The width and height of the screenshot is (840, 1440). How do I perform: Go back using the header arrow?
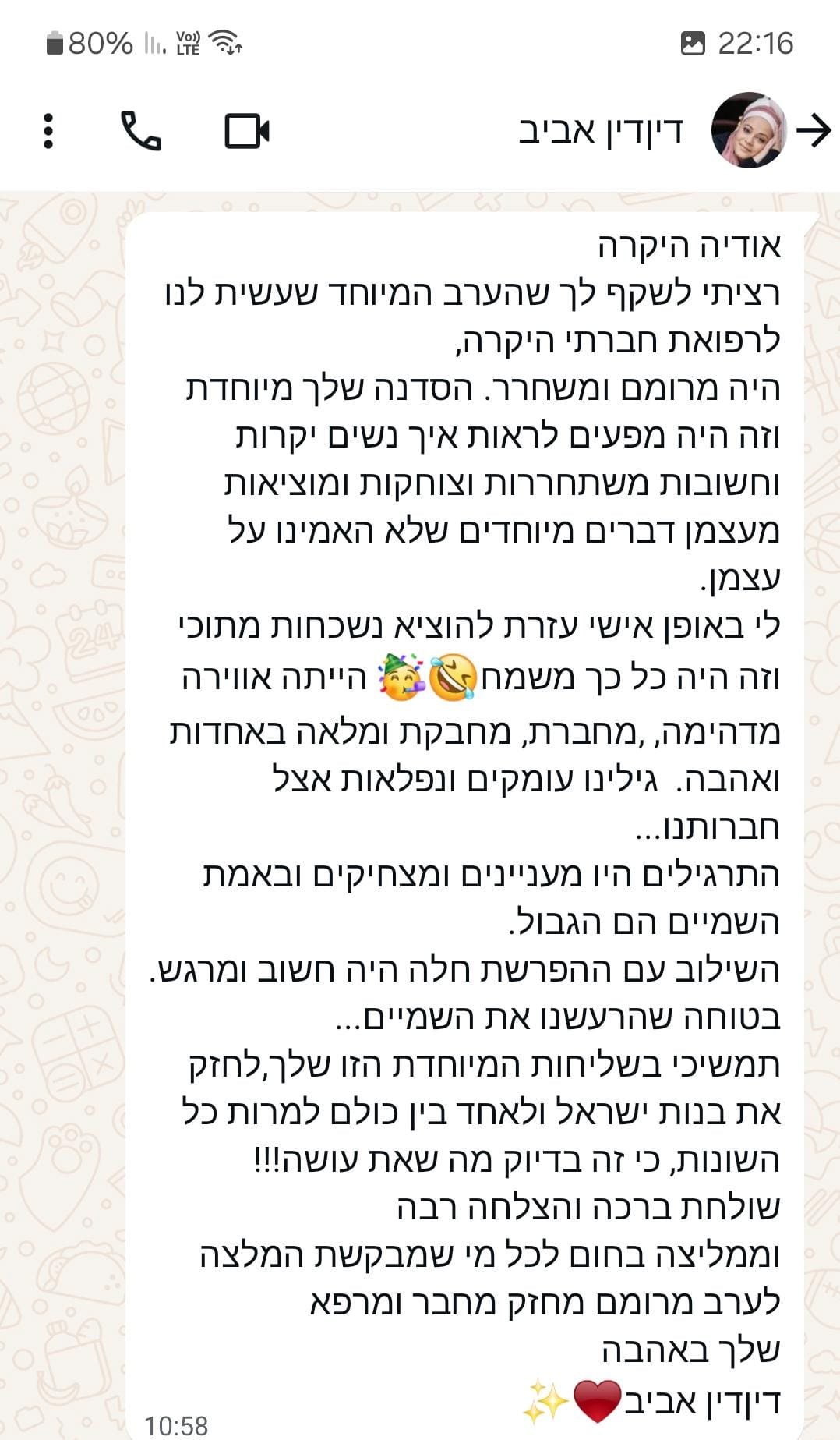pyautogui.click(x=814, y=130)
